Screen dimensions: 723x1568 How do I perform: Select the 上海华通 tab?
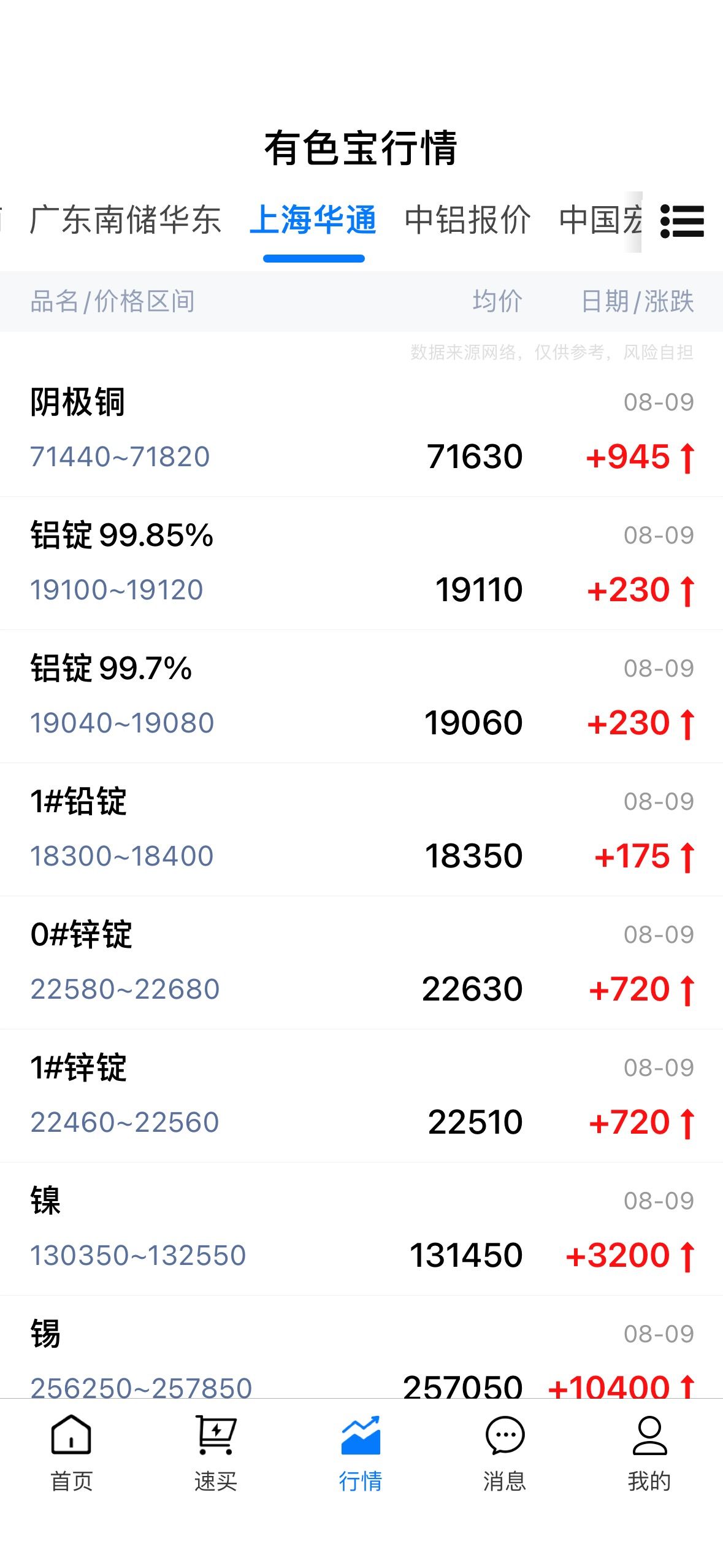click(313, 220)
